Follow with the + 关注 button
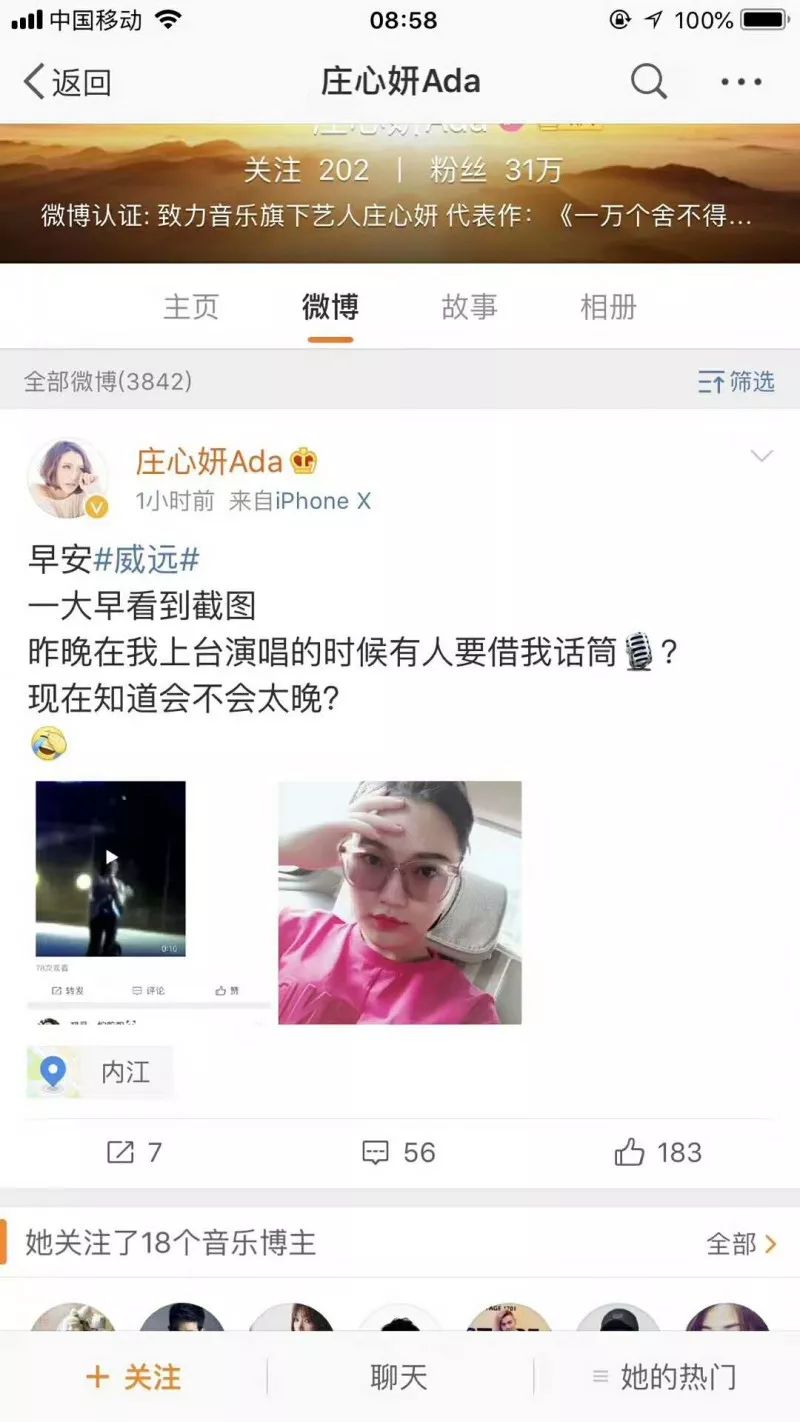This screenshot has width=800, height=1422. (133, 1377)
